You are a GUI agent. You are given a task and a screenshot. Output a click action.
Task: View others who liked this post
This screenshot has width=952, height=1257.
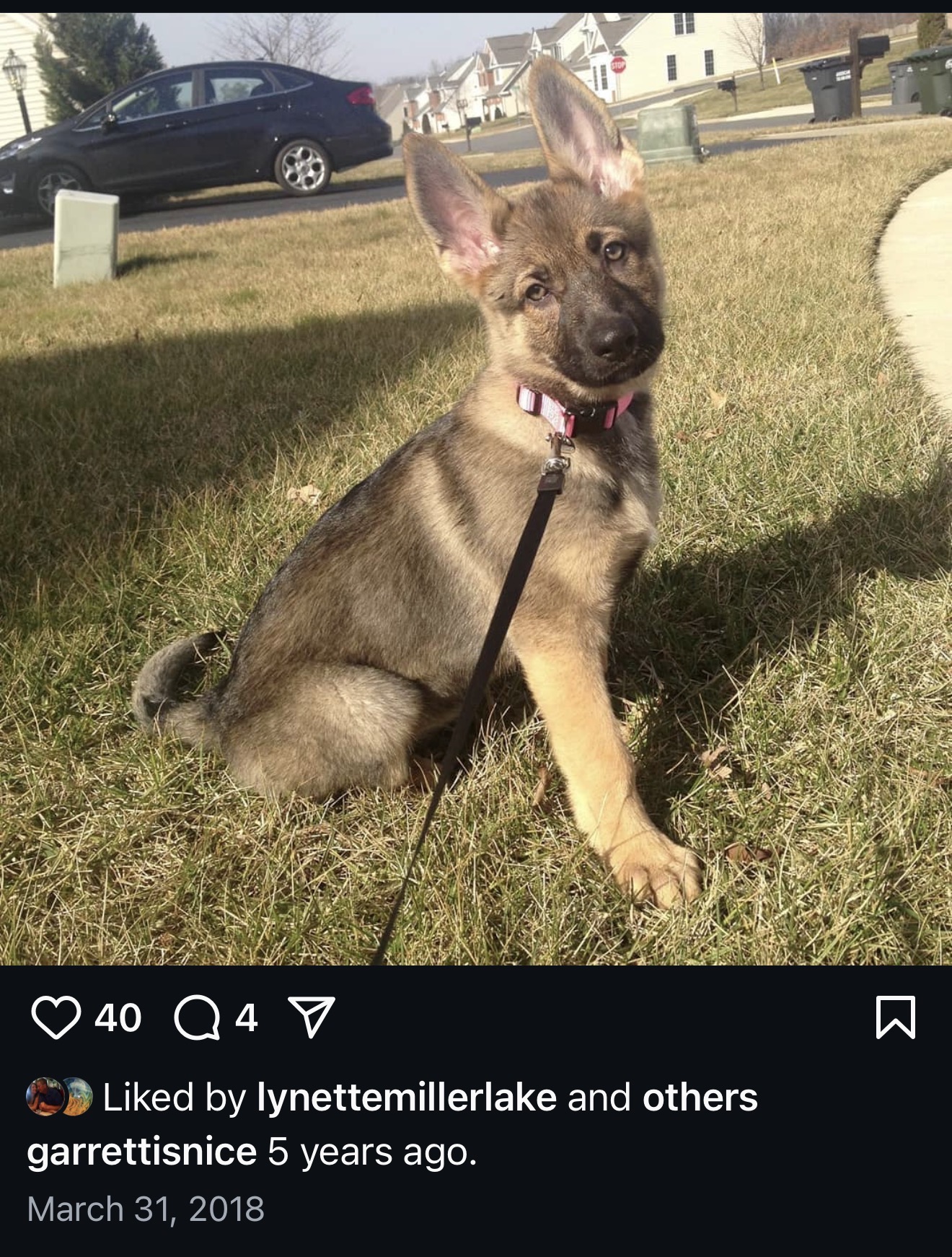(700, 1098)
